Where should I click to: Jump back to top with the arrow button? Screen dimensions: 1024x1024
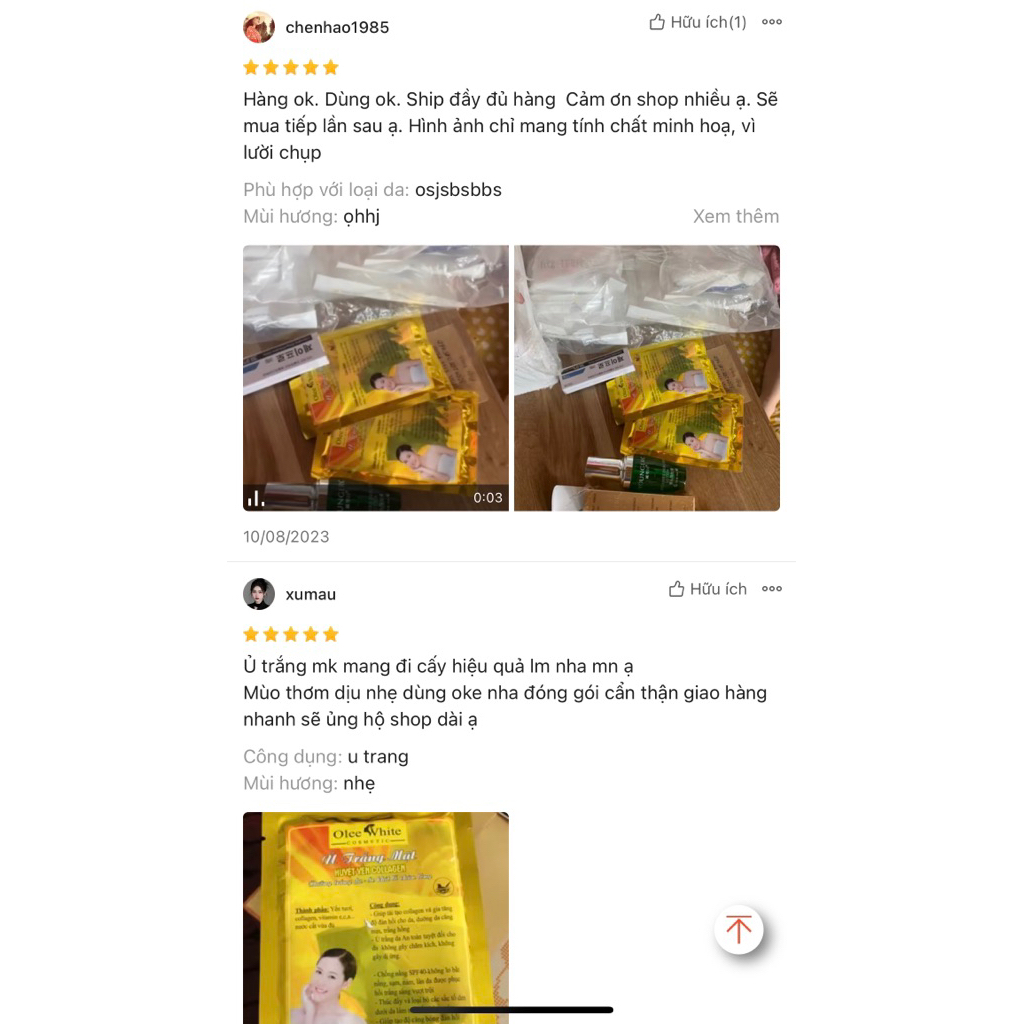click(x=738, y=929)
